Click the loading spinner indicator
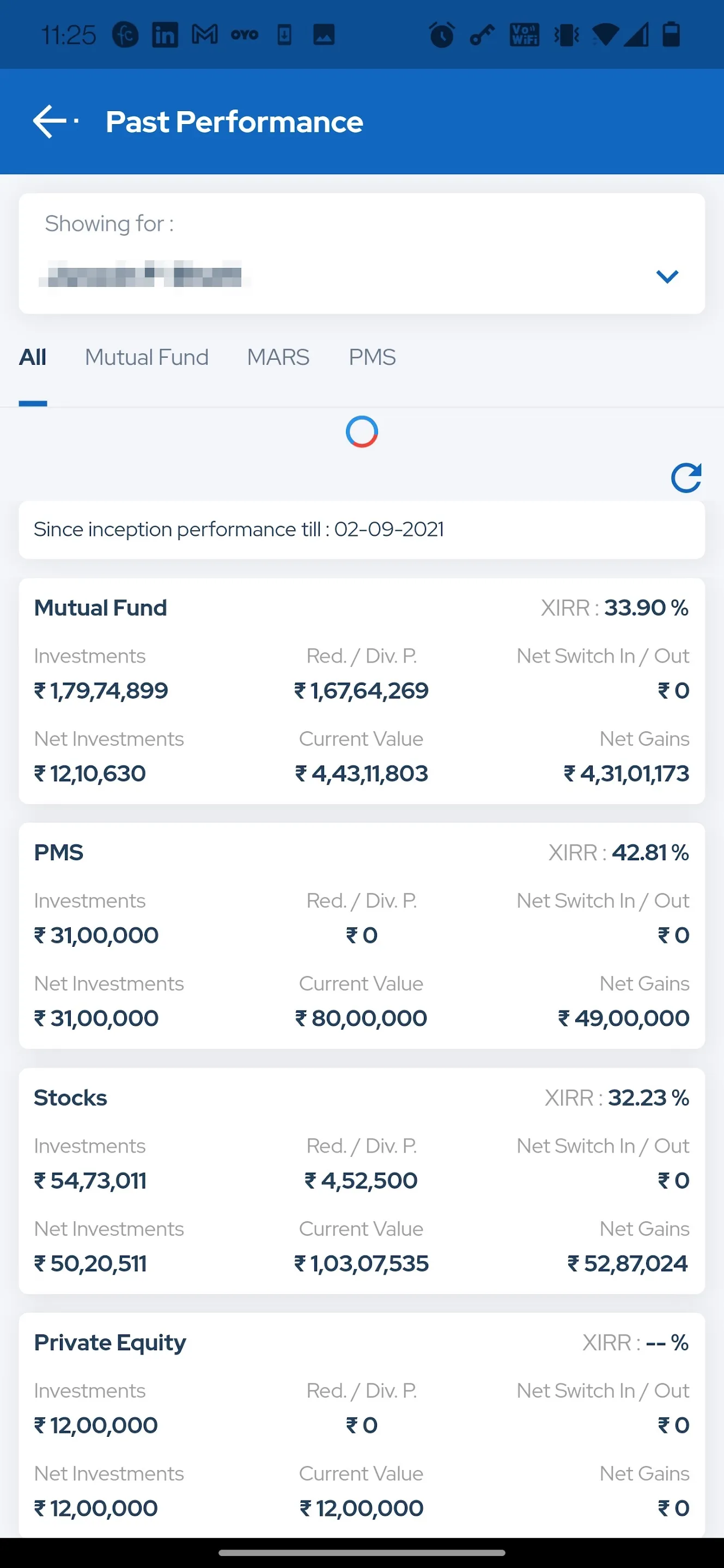This screenshot has width=724, height=1568. click(362, 432)
